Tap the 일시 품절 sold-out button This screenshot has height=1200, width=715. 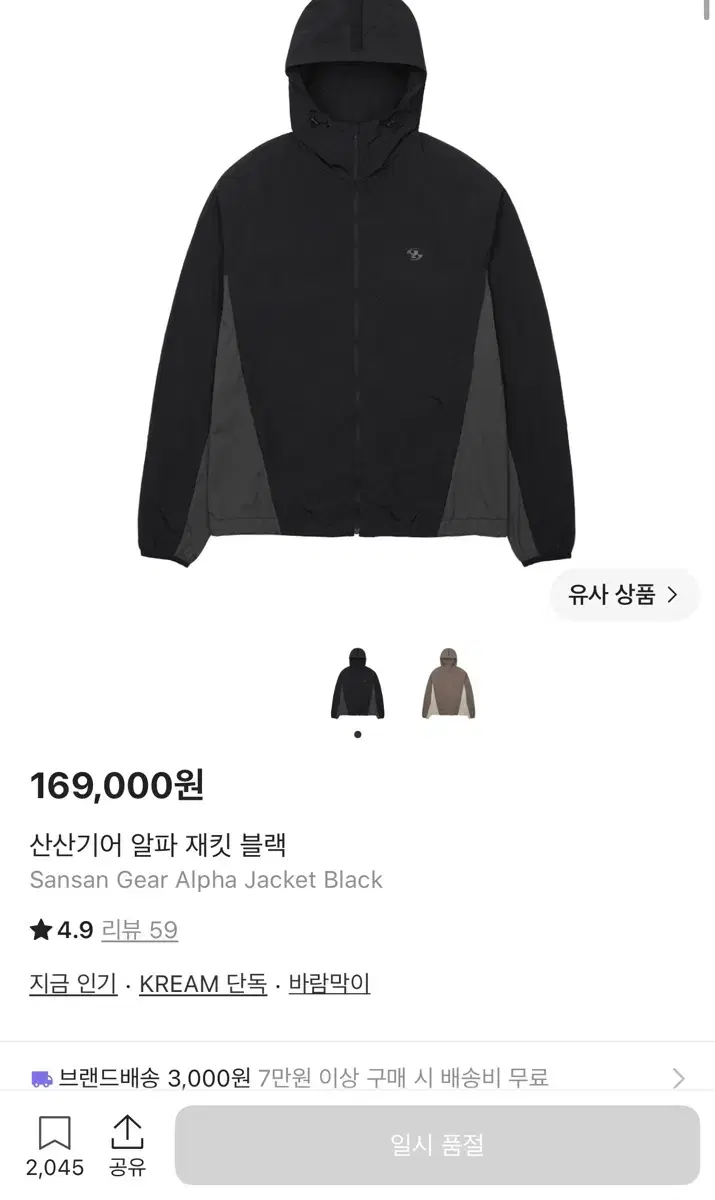437,1145
